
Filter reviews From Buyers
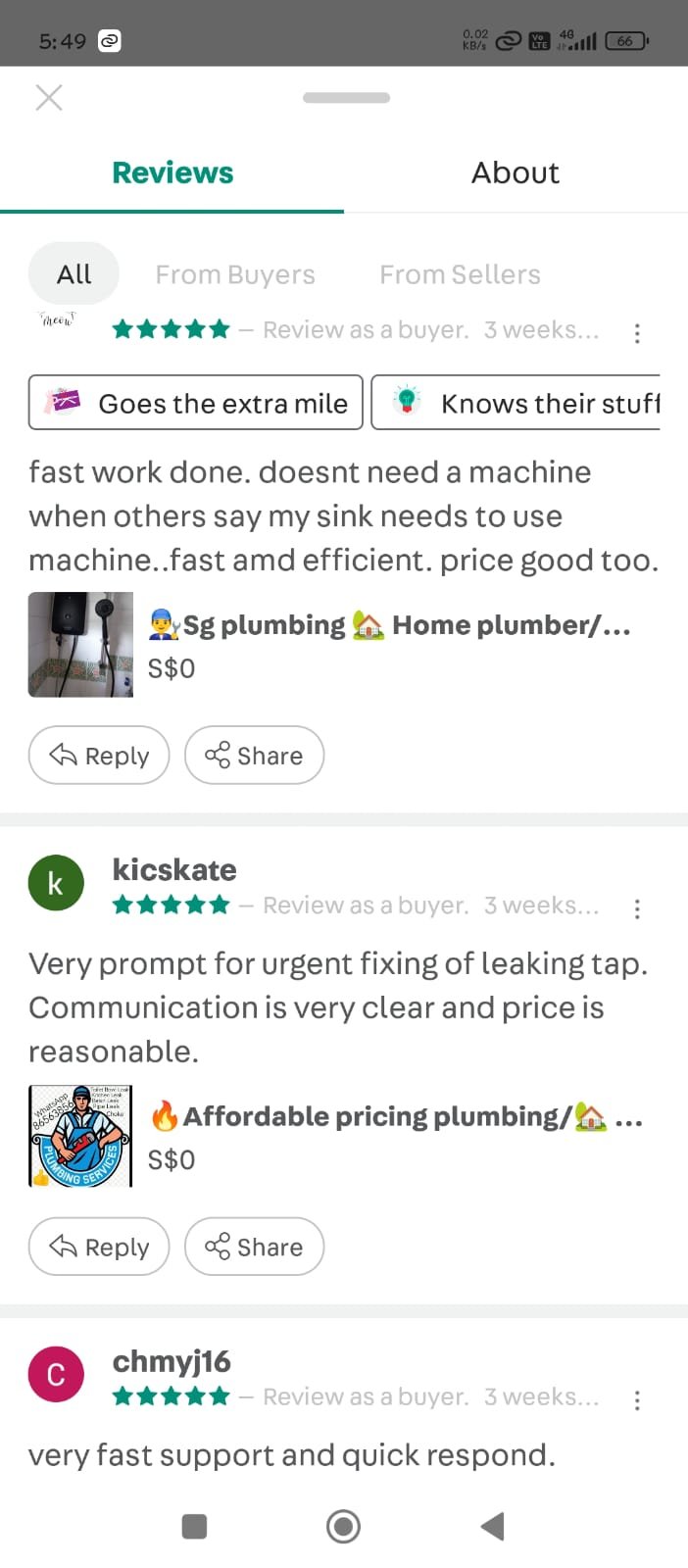point(235,274)
